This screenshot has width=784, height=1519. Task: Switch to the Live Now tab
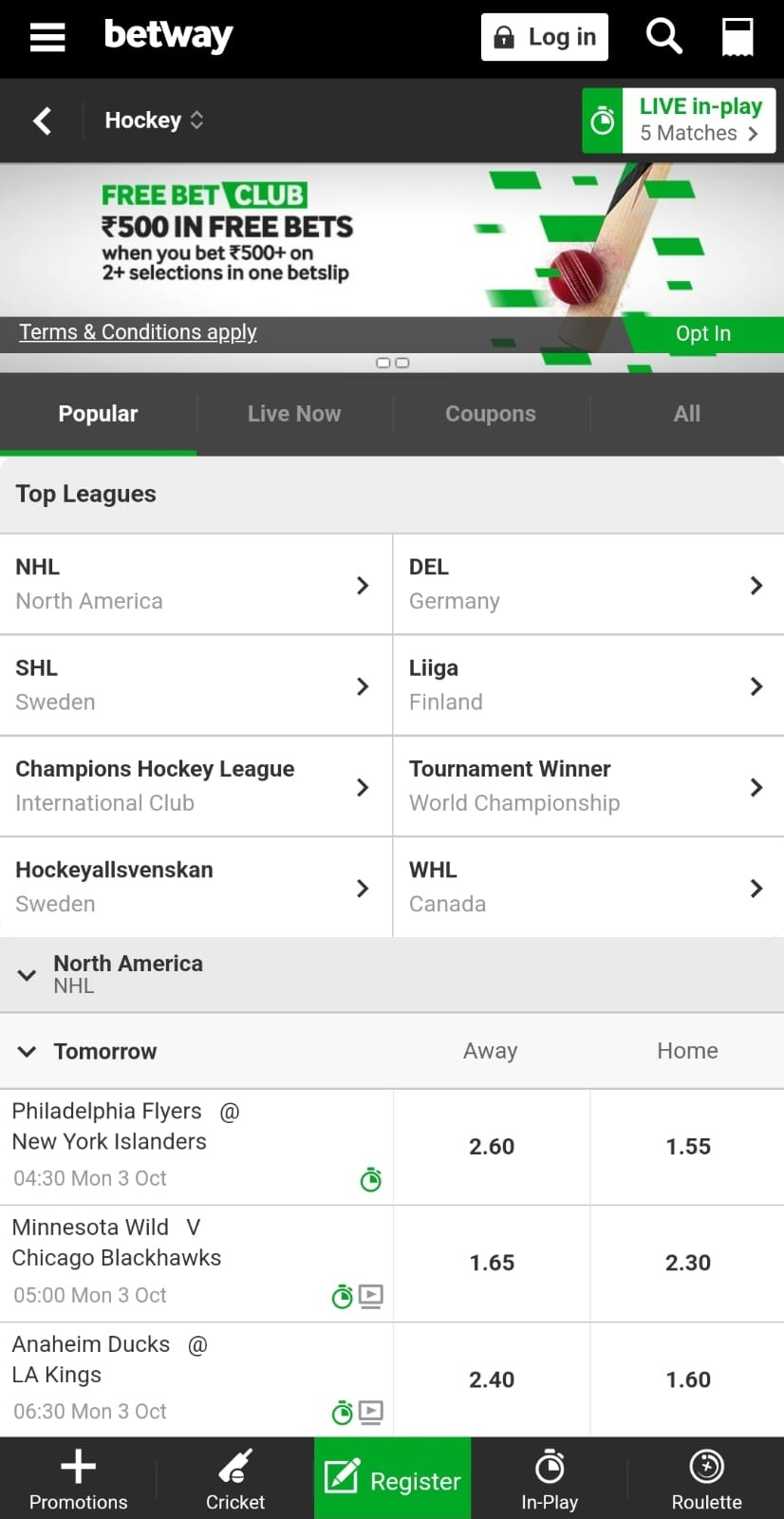point(294,414)
